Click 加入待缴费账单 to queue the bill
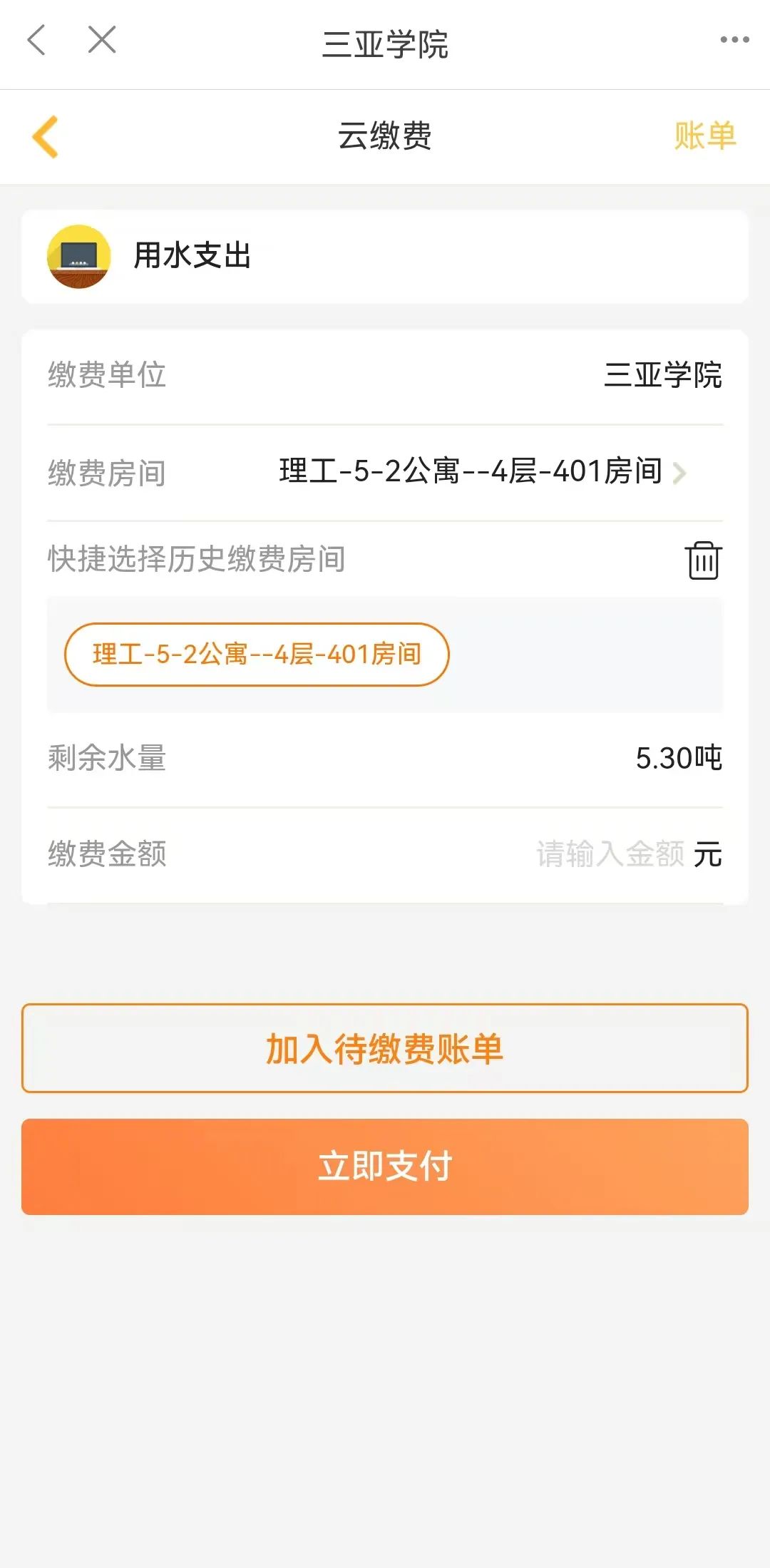This screenshot has width=770, height=1568. [385, 1047]
